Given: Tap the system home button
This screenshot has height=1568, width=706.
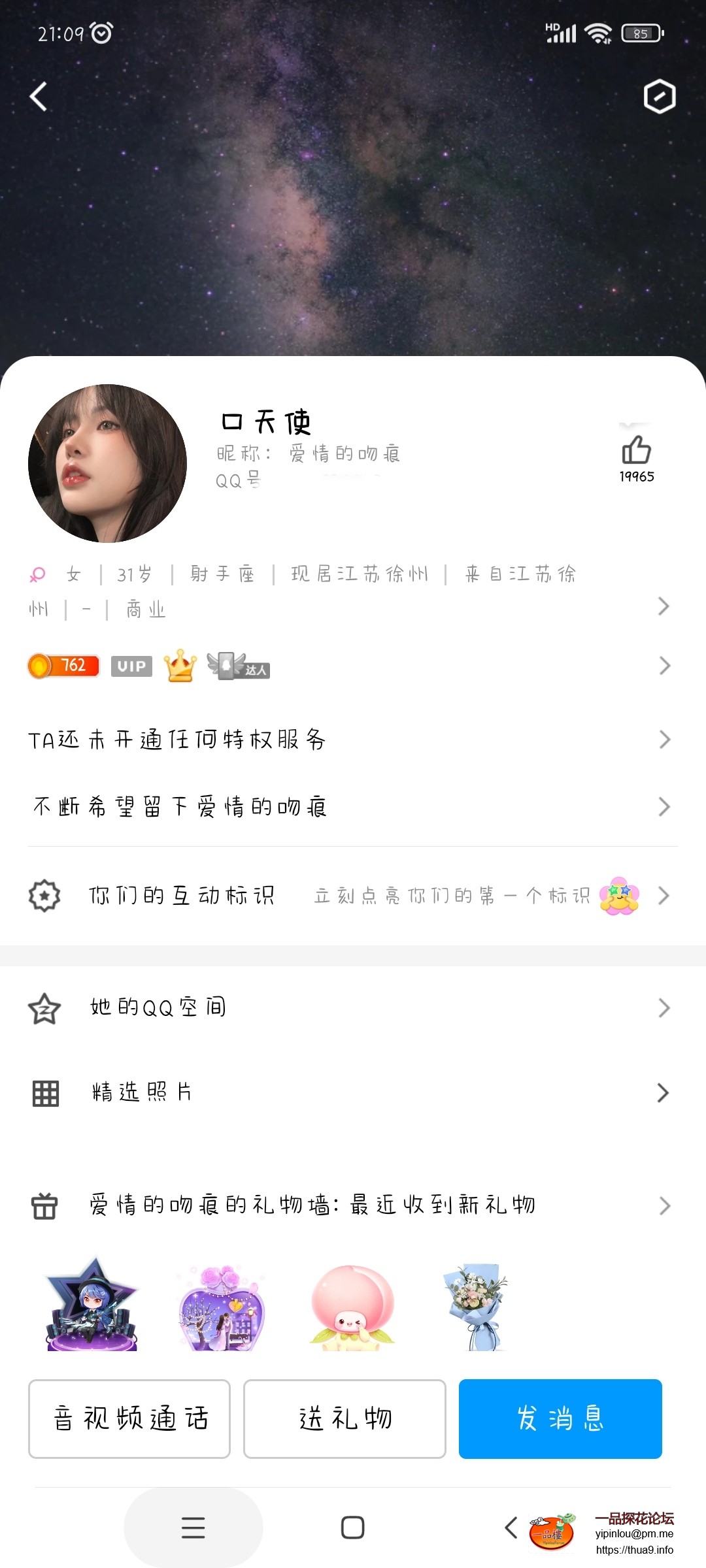Looking at the screenshot, I should (352, 1527).
